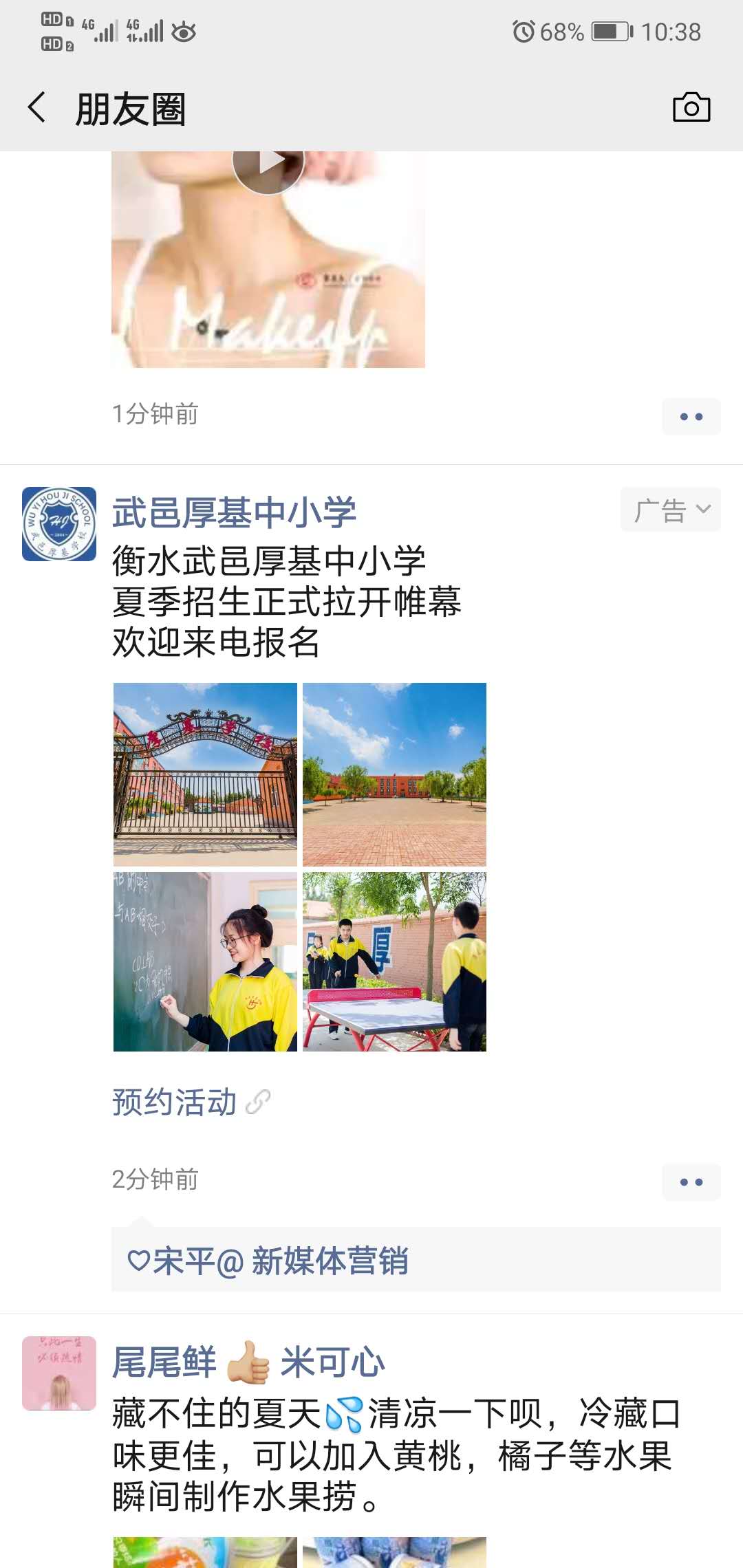Open the two-dot menu beside 1分钟前
Screen dimensions: 743x1568
(691, 416)
